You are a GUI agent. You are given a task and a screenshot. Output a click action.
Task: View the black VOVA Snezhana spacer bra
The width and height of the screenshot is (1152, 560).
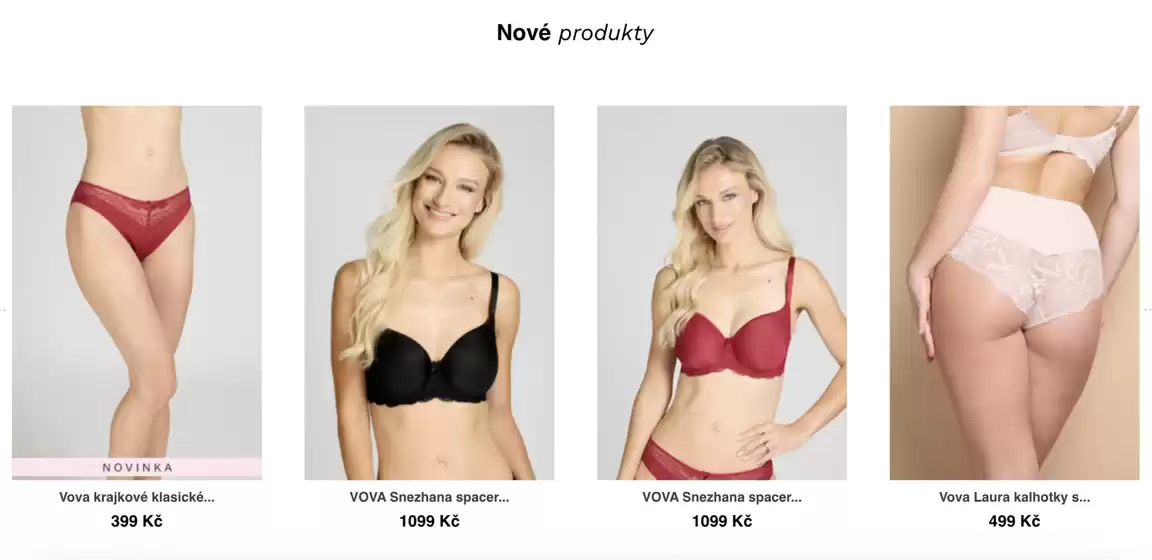click(429, 292)
